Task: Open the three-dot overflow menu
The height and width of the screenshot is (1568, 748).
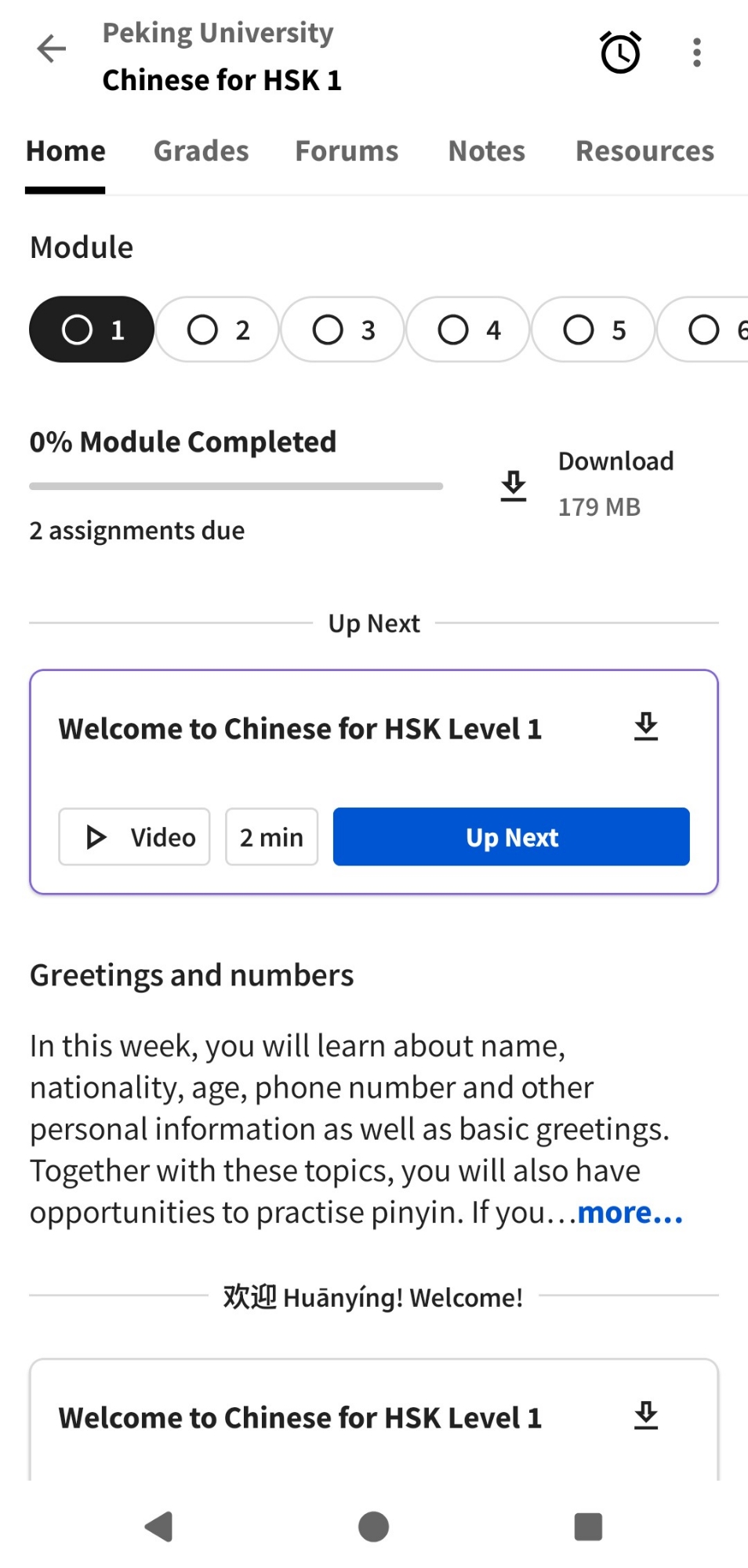Action: 696,53
